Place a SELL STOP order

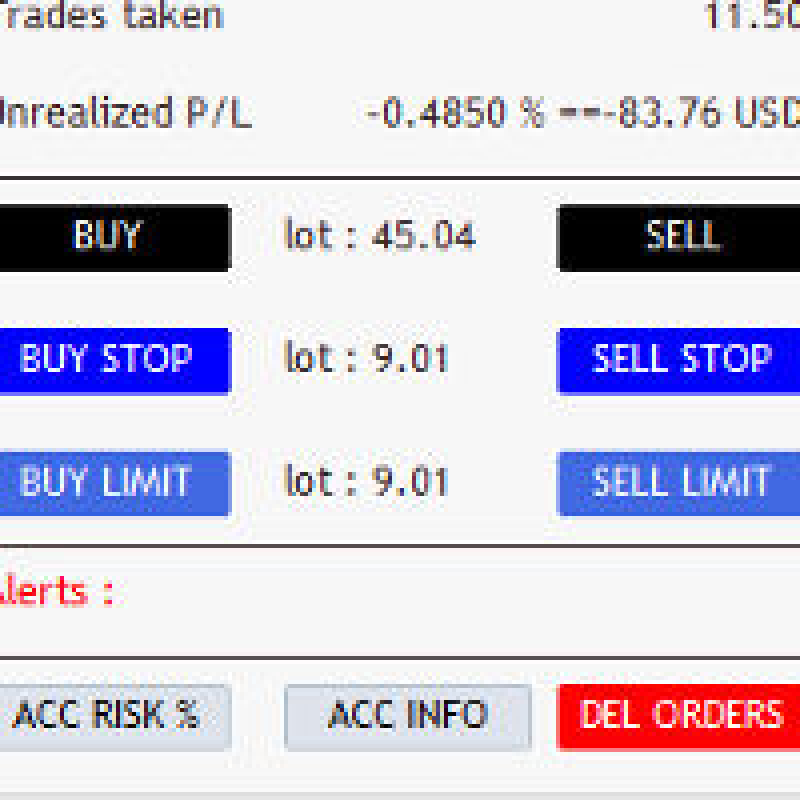(x=680, y=360)
